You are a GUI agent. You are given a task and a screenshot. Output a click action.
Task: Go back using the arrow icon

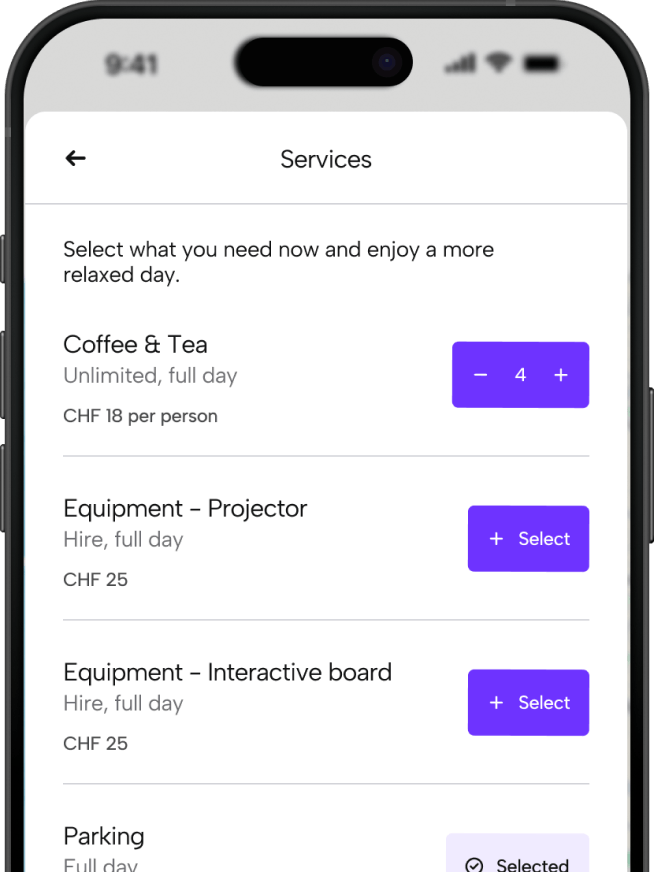click(x=75, y=158)
